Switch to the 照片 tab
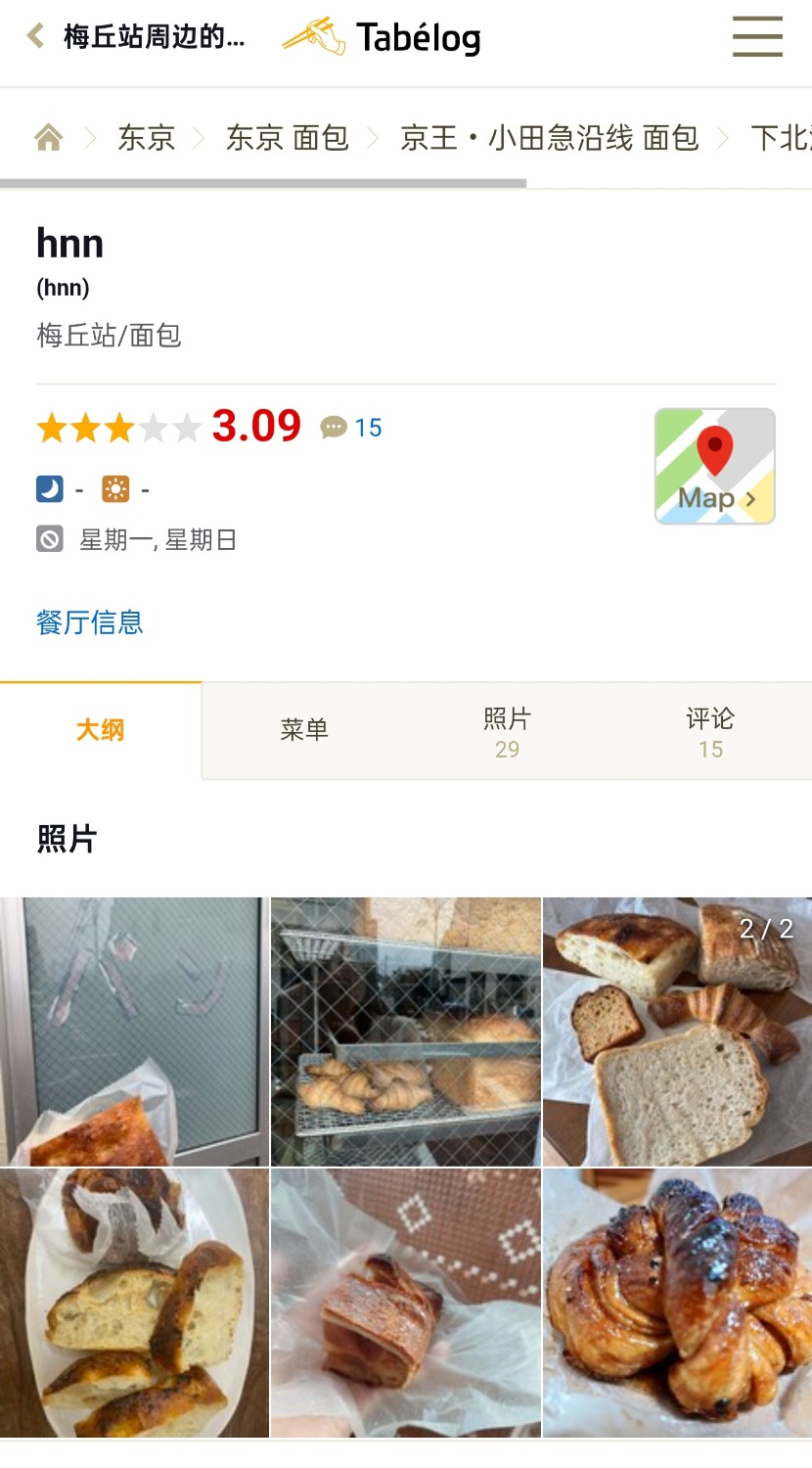The width and height of the screenshot is (812, 1468). [x=507, y=732]
